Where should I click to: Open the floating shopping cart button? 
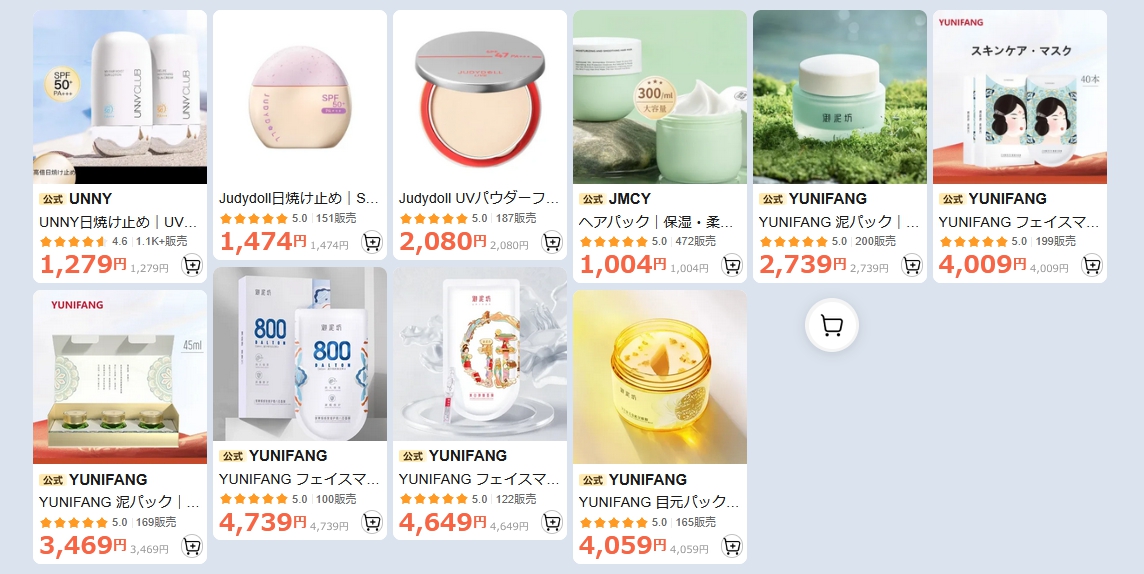[831, 325]
